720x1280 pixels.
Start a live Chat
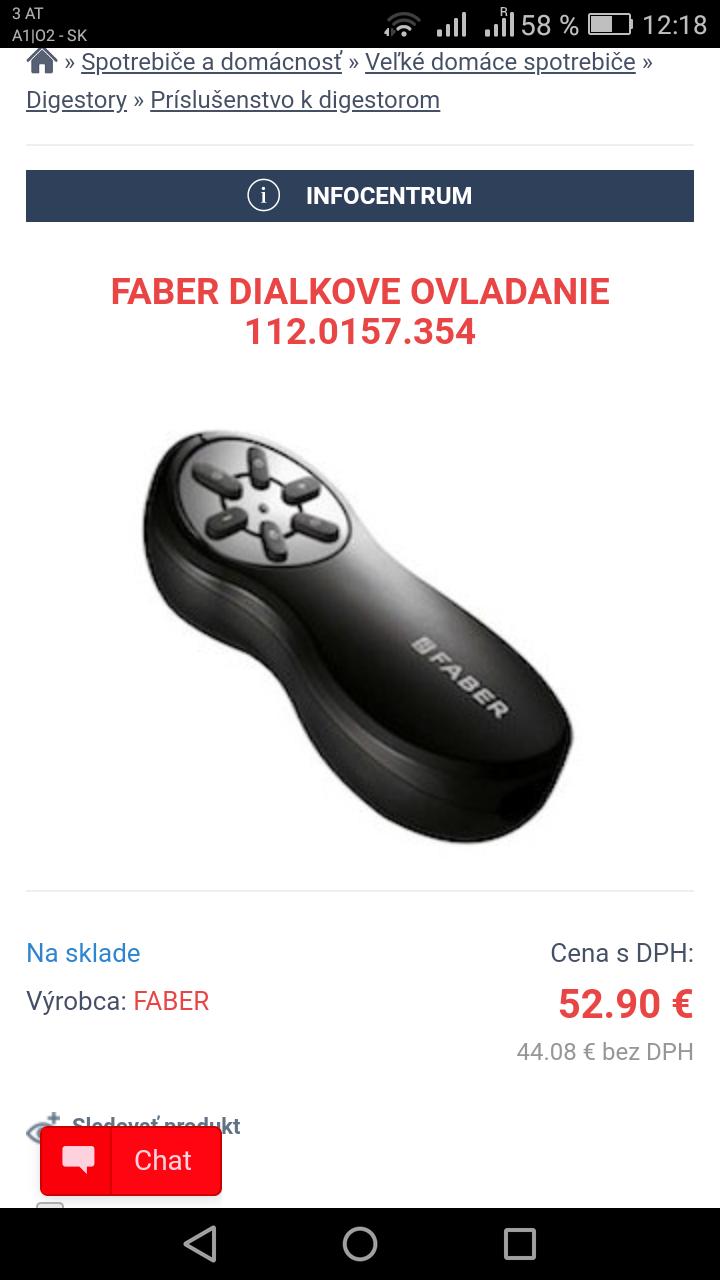[x=131, y=1160]
